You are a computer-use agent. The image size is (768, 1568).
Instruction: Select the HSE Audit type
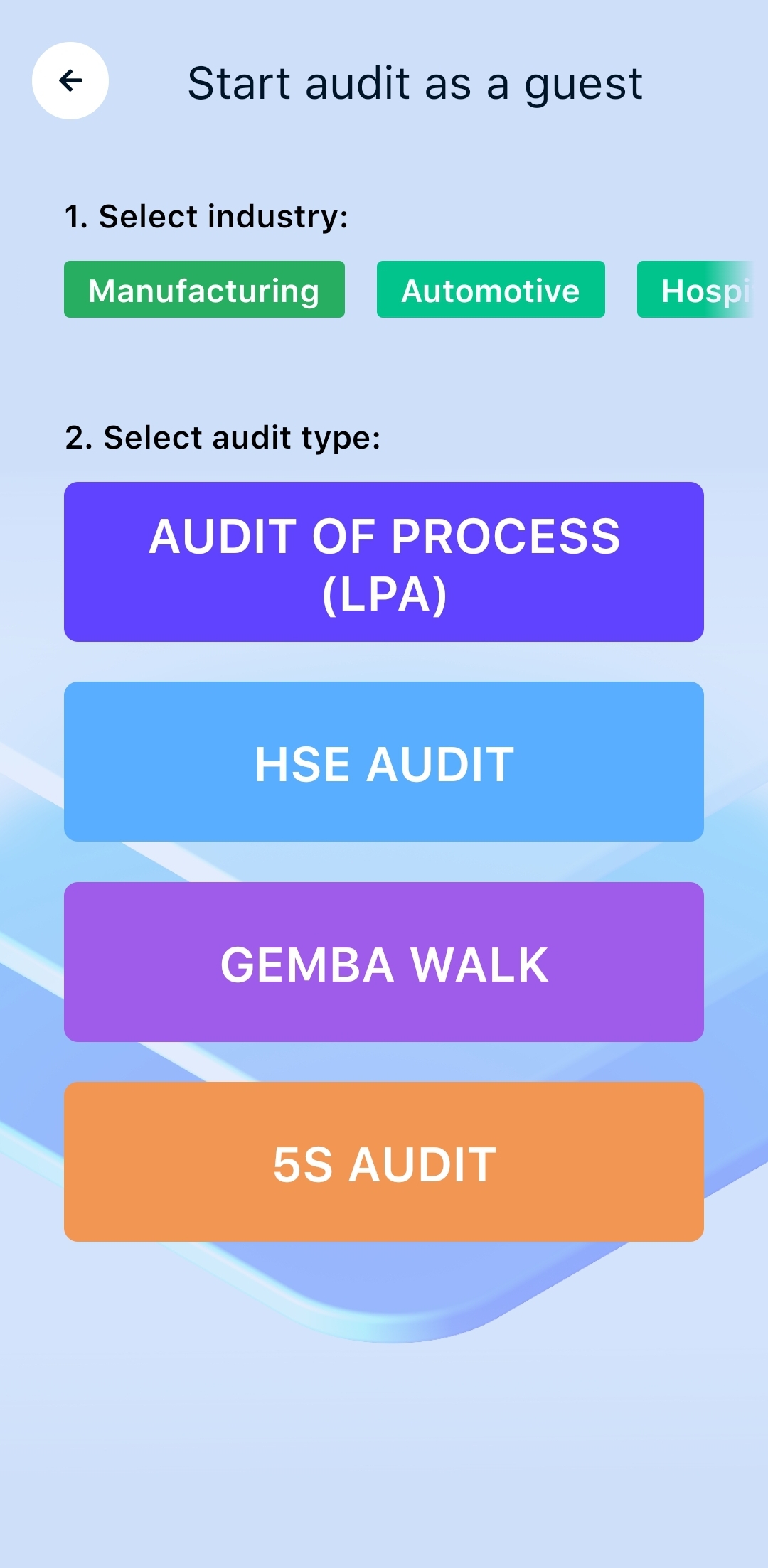(x=384, y=762)
